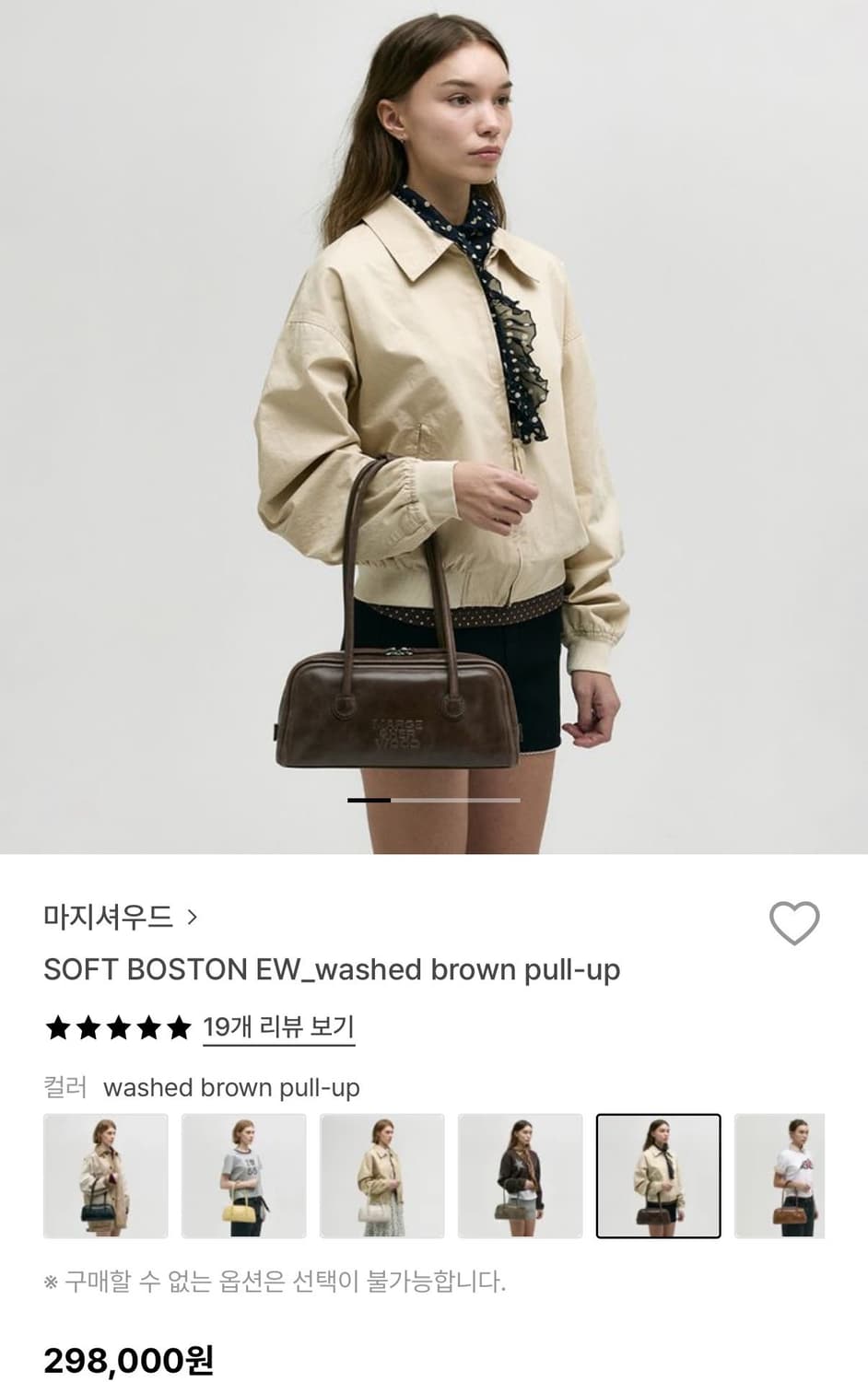Click the five-star rating stars
Screen dimensions: 868x1382
pos(115,1028)
